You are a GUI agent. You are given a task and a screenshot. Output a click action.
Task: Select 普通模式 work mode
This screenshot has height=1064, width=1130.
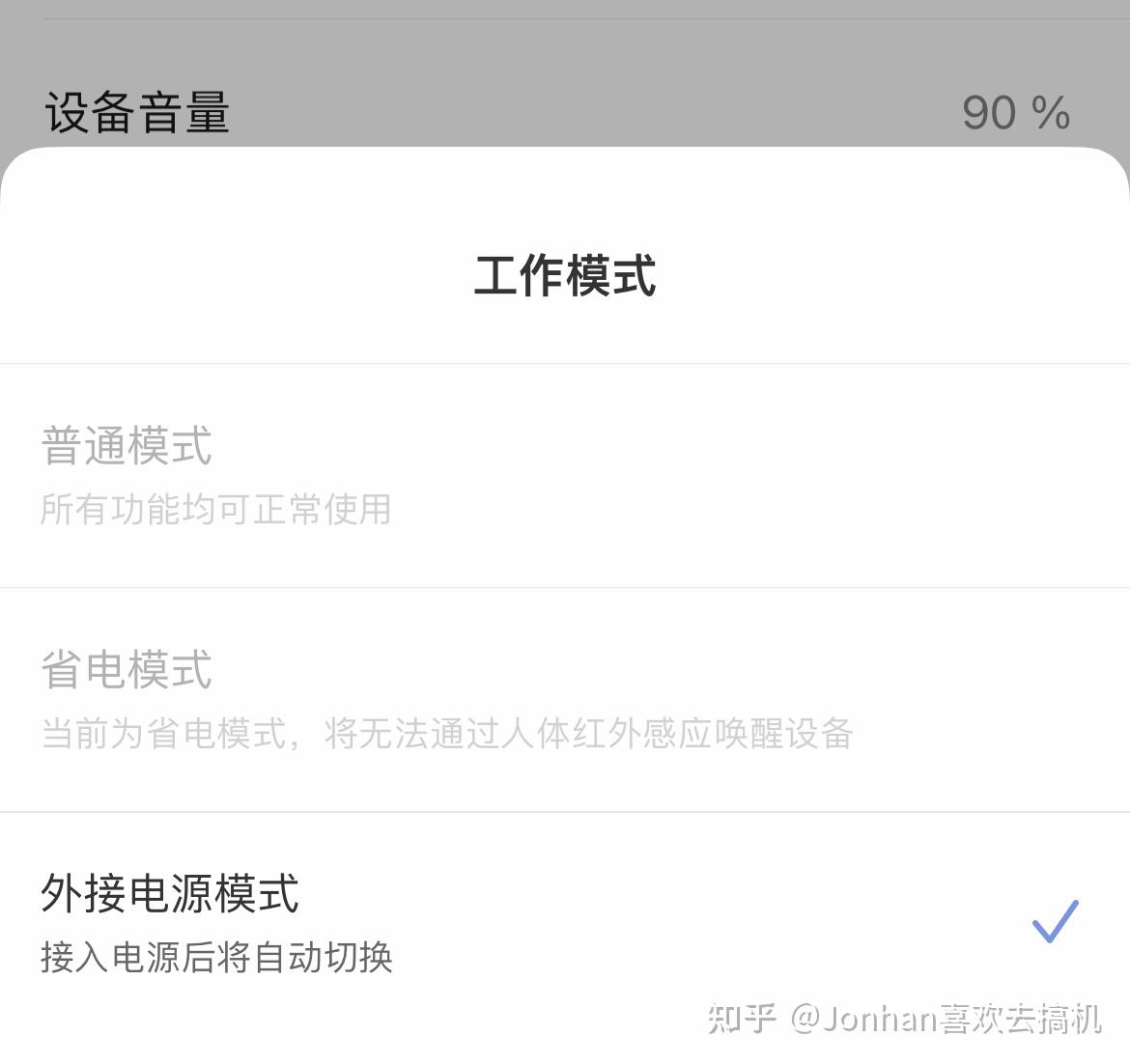[564, 475]
